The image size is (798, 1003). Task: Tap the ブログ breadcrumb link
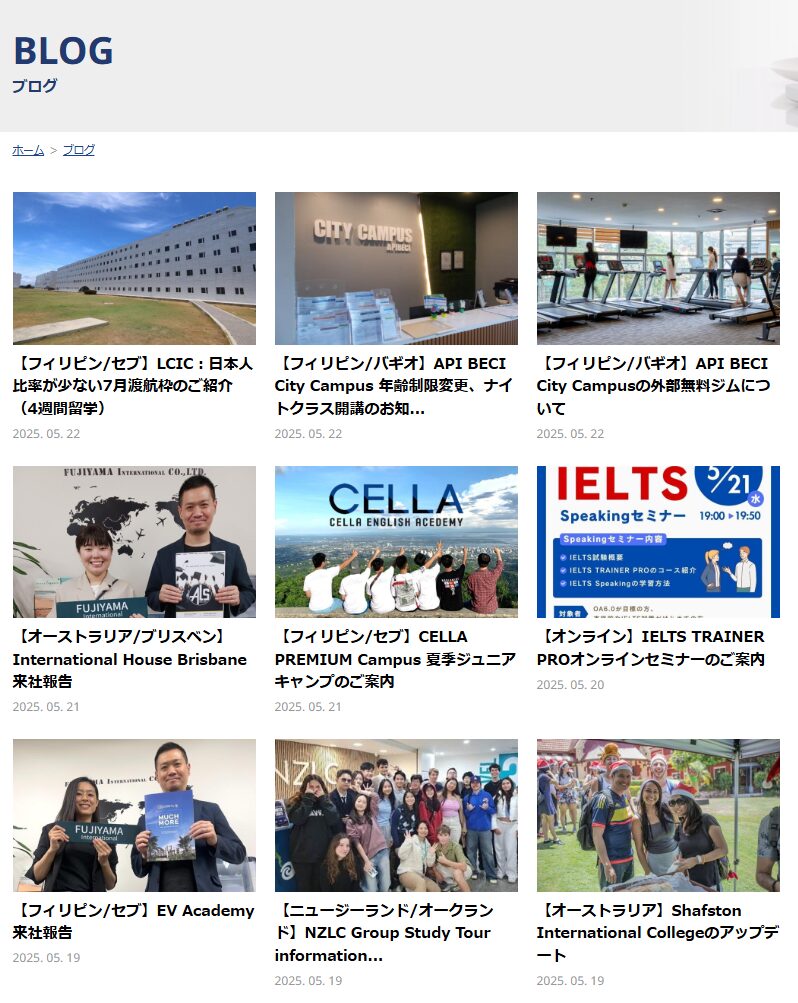(79, 150)
